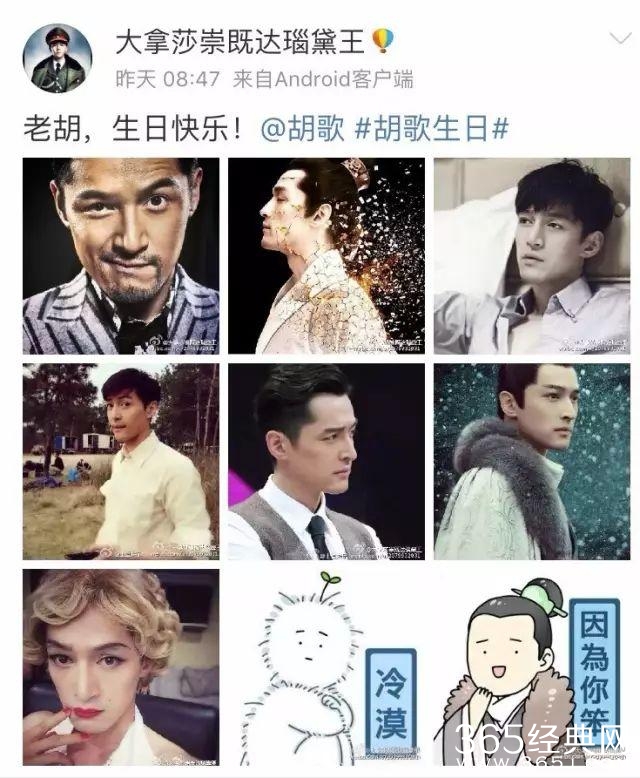Open the 大拿莎崇既达瑙黛王 username profile
This screenshot has height=778, width=640.
point(240,42)
